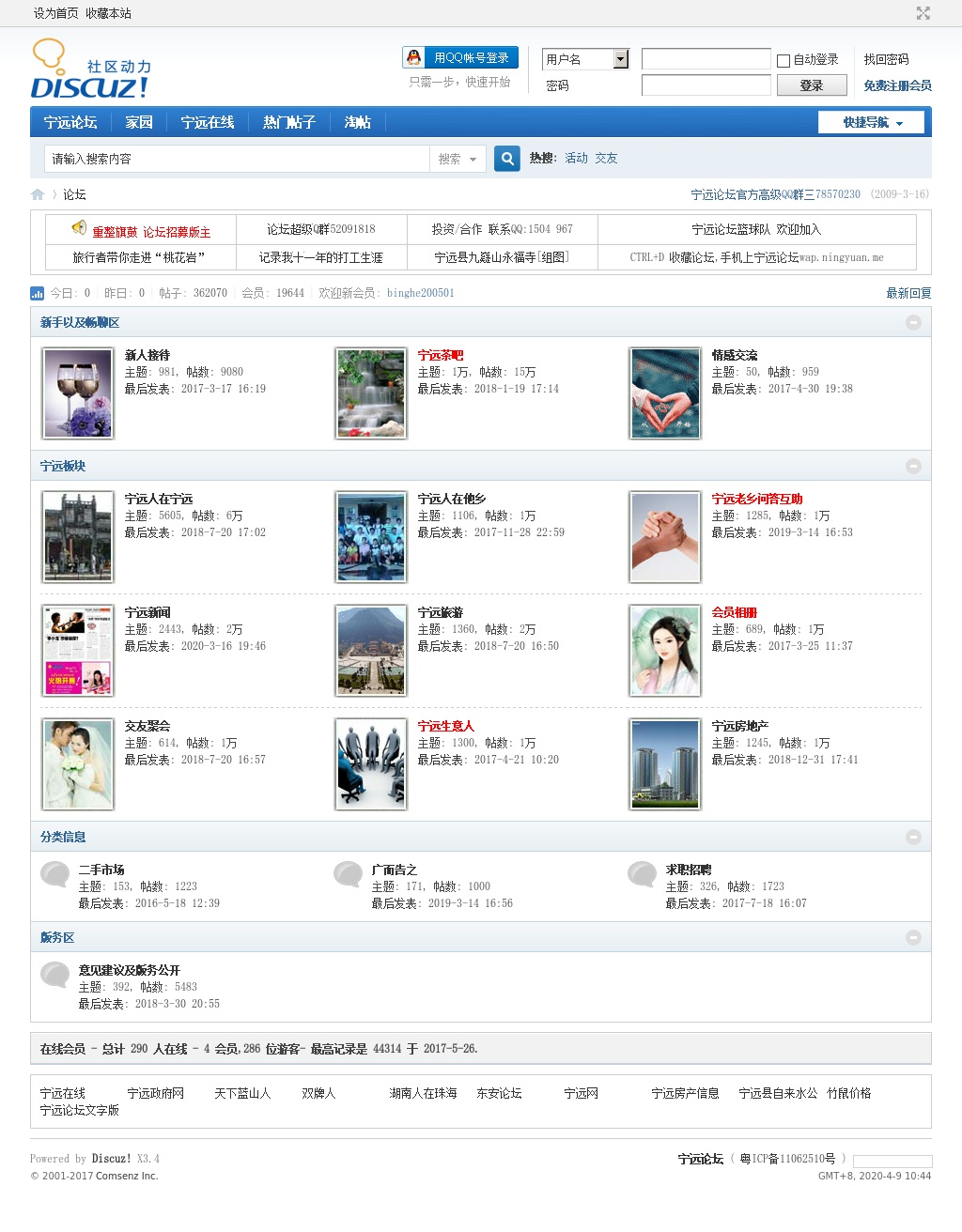Open the 活动 hot search link

click(576, 158)
